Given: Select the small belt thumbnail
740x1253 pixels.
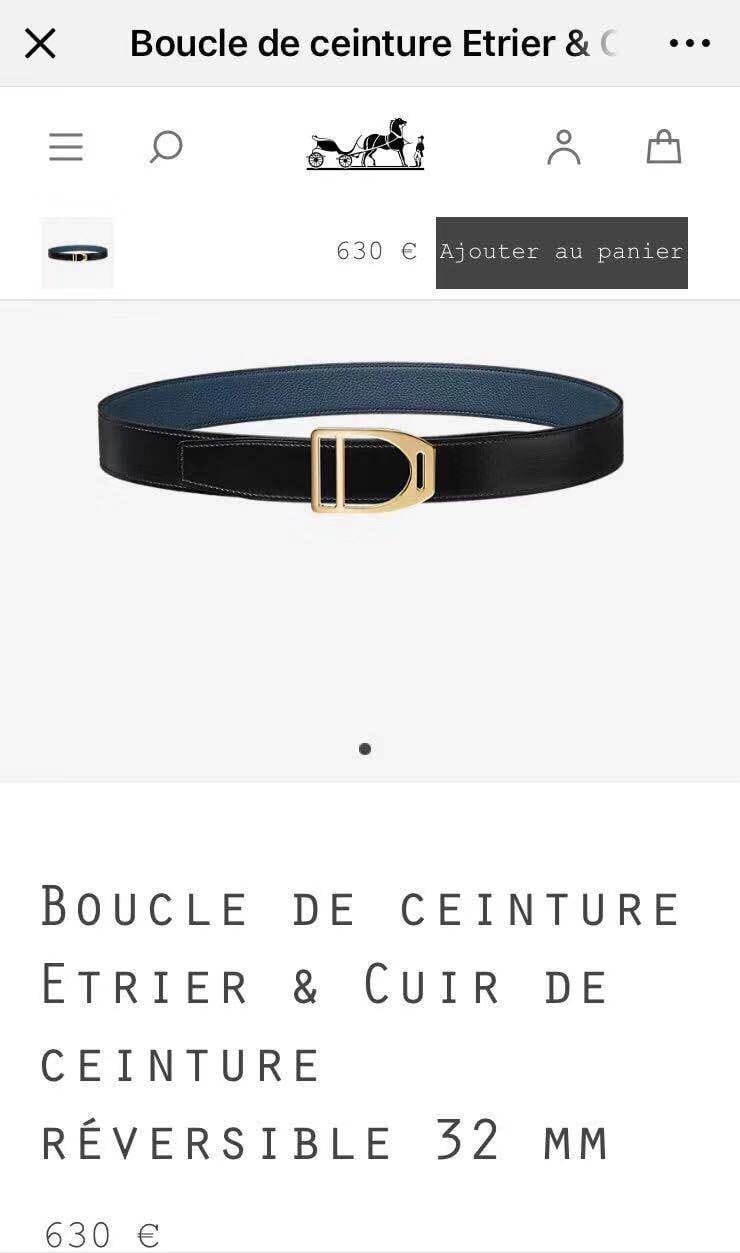Looking at the screenshot, I should pyautogui.click(x=77, y=253).
